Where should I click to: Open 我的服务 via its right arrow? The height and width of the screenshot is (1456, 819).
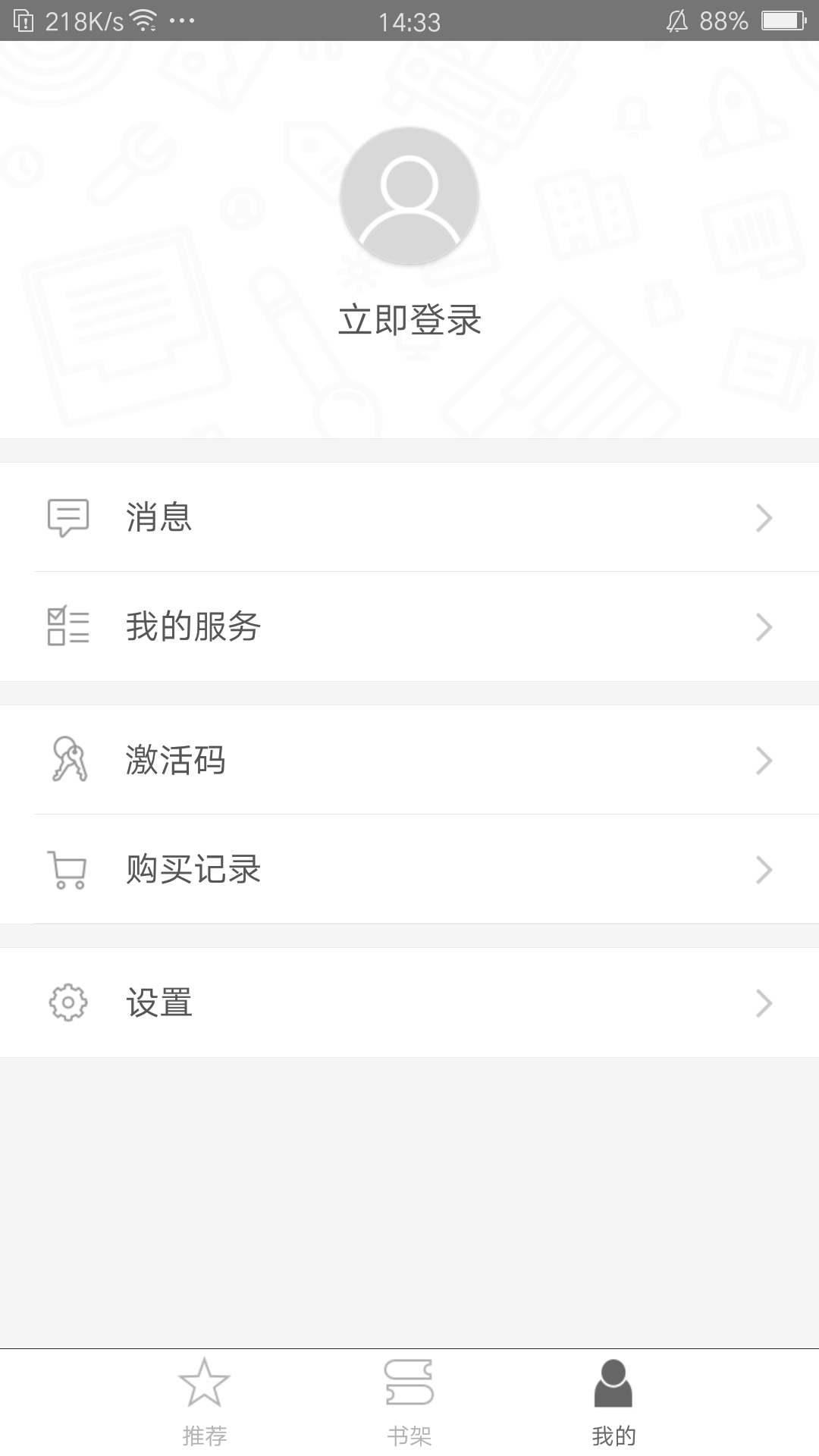click(x=764, y=628)
